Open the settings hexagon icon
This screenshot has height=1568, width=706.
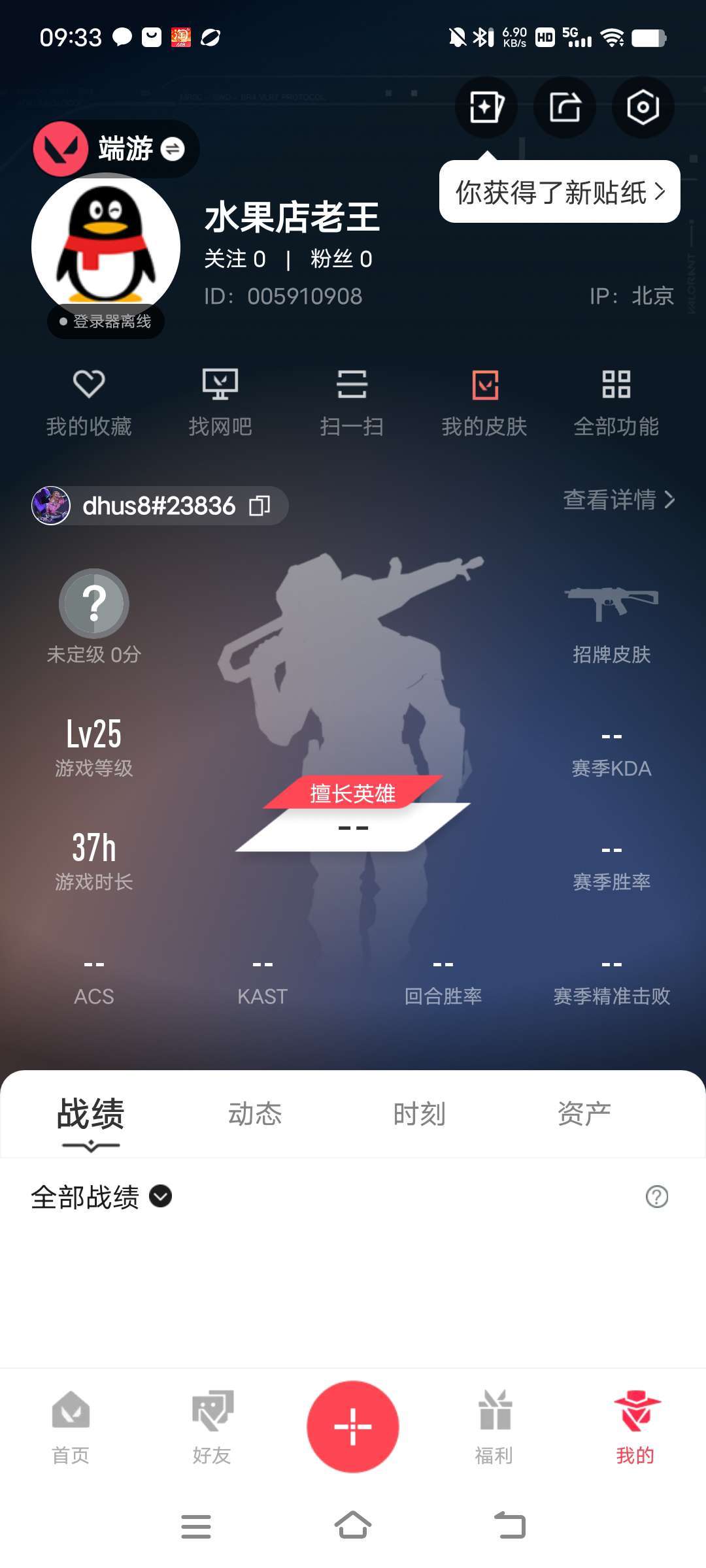pos(643,107)
